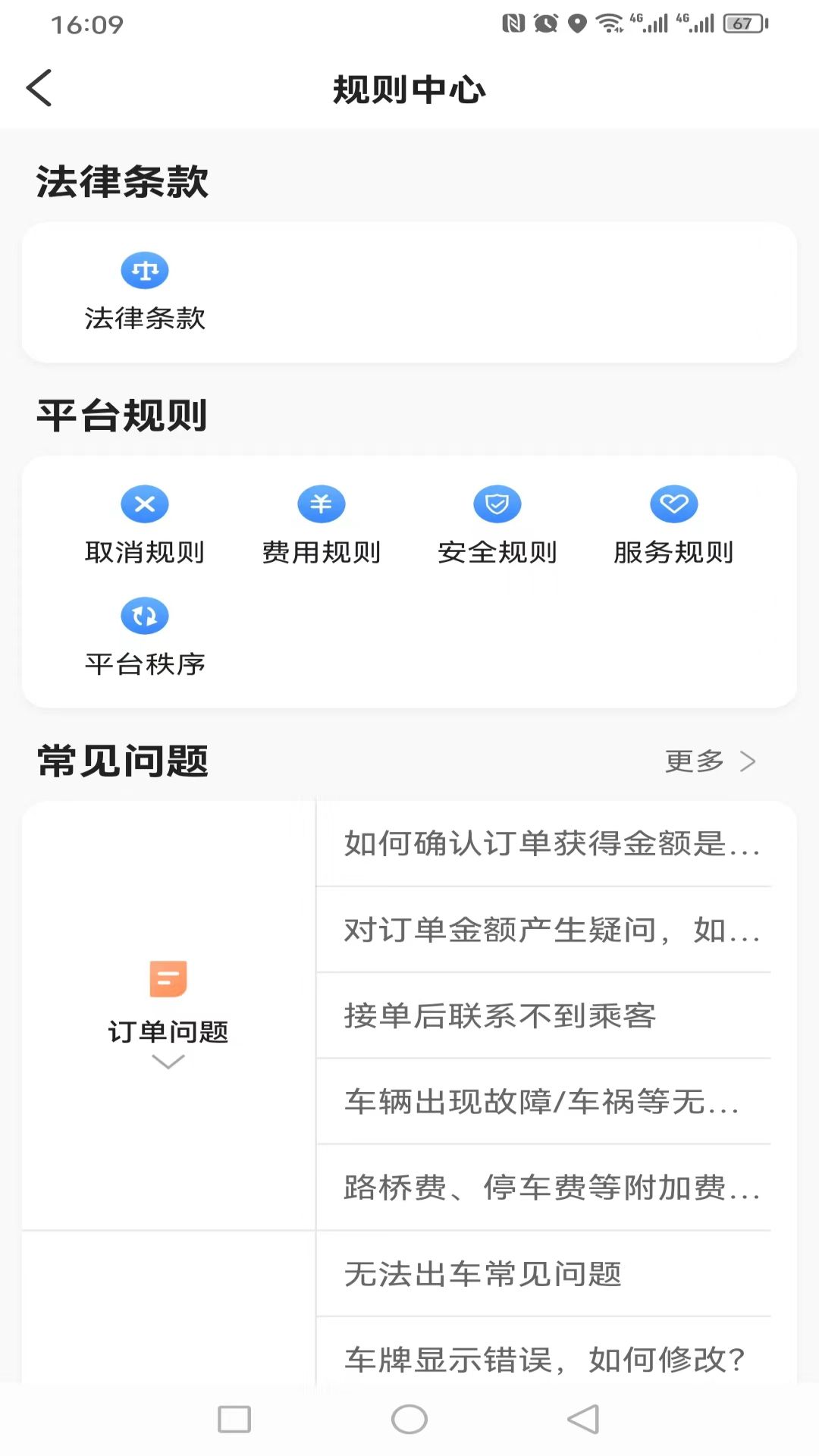
Task: Open 车牌显示错误，如何修改?
Action: coord(544,1354)
